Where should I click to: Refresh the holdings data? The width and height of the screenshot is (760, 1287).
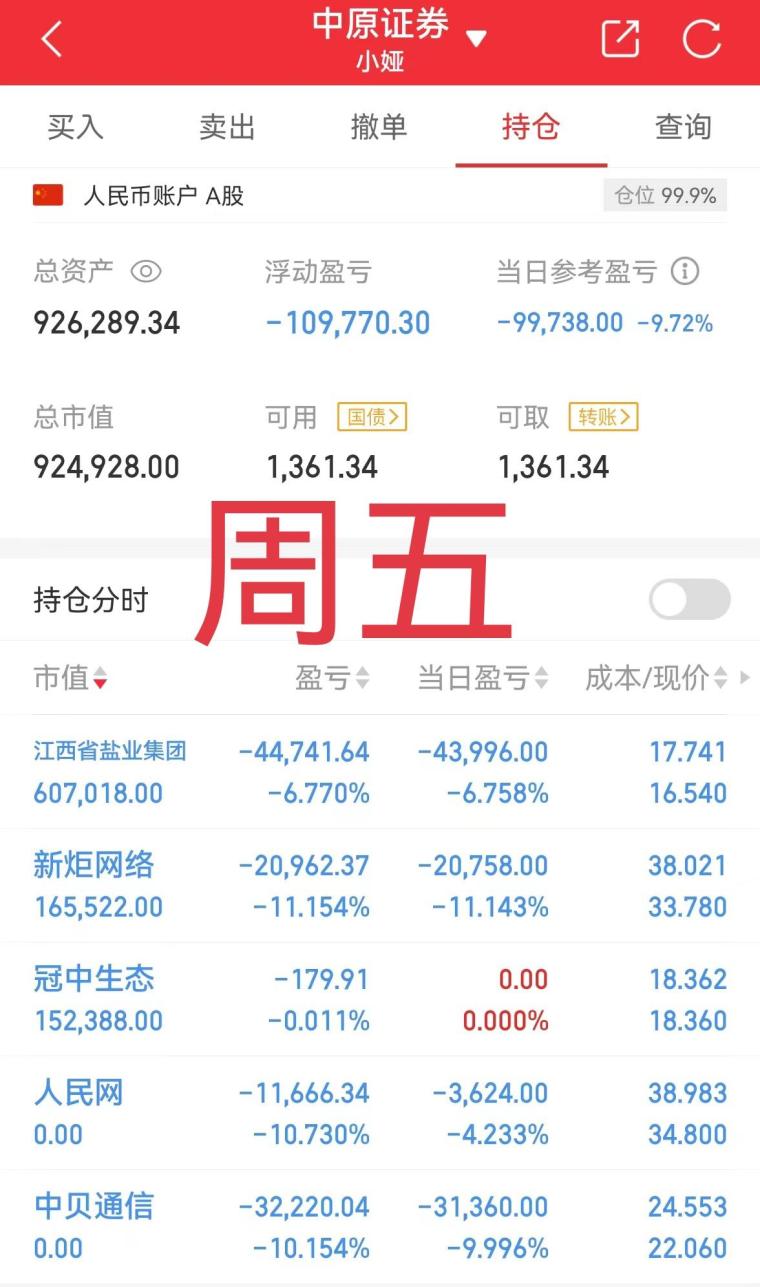702,39
